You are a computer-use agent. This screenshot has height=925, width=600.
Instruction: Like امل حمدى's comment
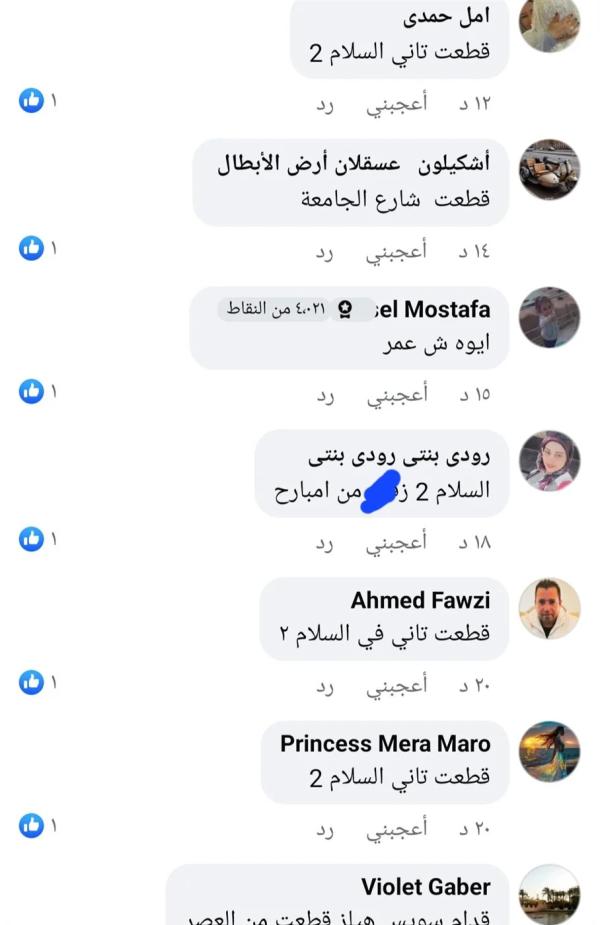(x=396, y=102)
